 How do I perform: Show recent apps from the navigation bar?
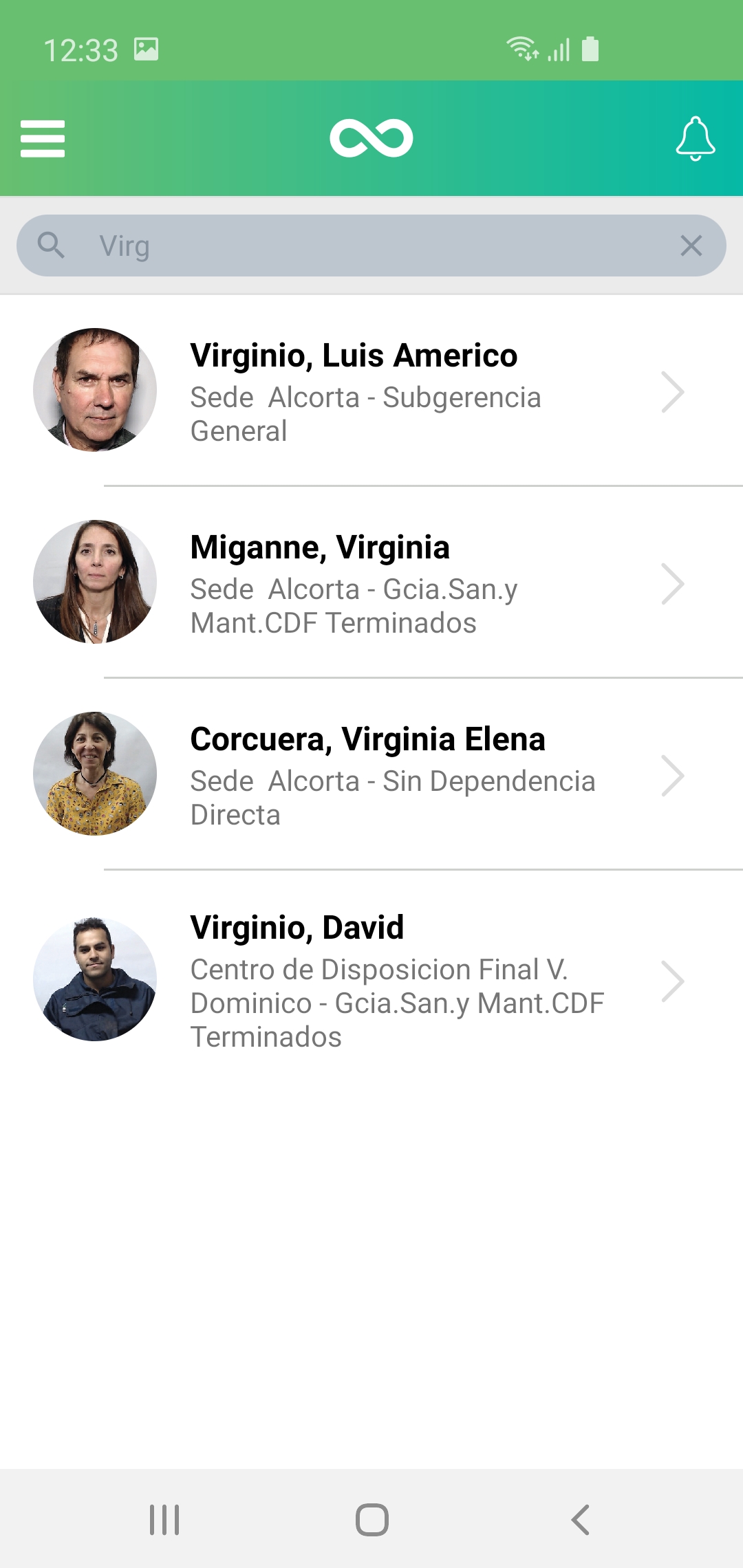(x=164, y=1519)
